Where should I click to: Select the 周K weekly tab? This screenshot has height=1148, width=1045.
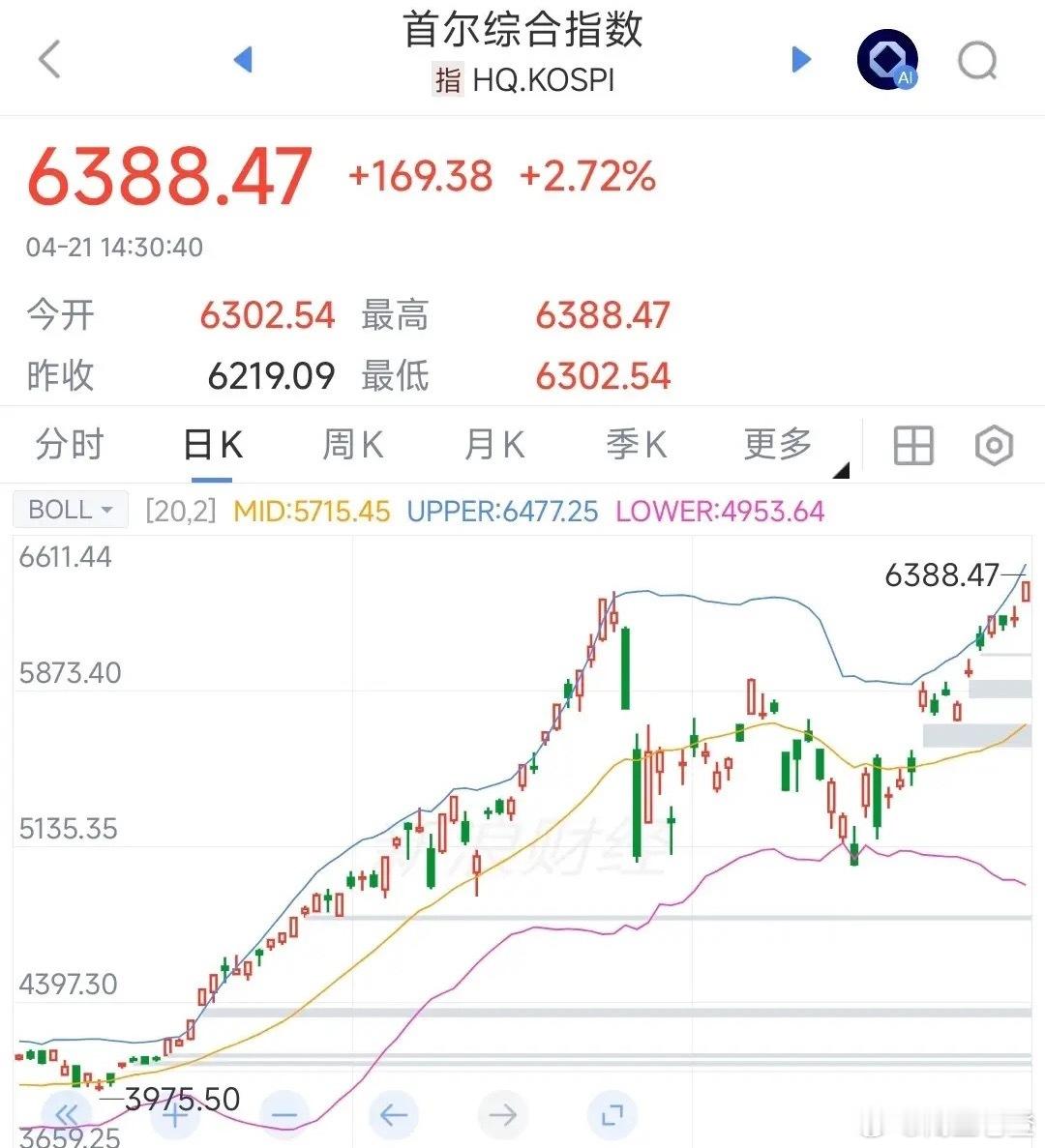click(x=352, y=445)
